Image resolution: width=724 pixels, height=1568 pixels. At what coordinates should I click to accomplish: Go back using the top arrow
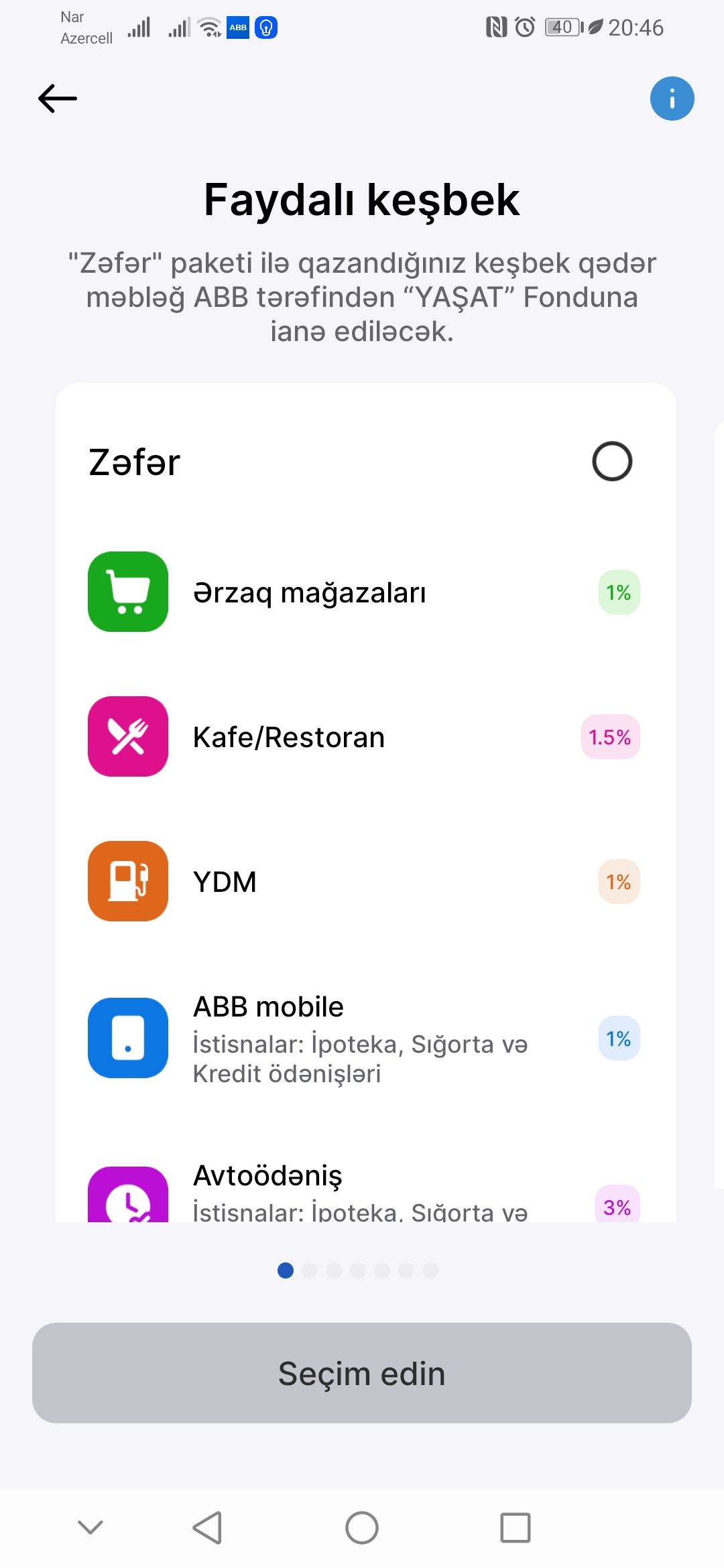pos(58,99)
